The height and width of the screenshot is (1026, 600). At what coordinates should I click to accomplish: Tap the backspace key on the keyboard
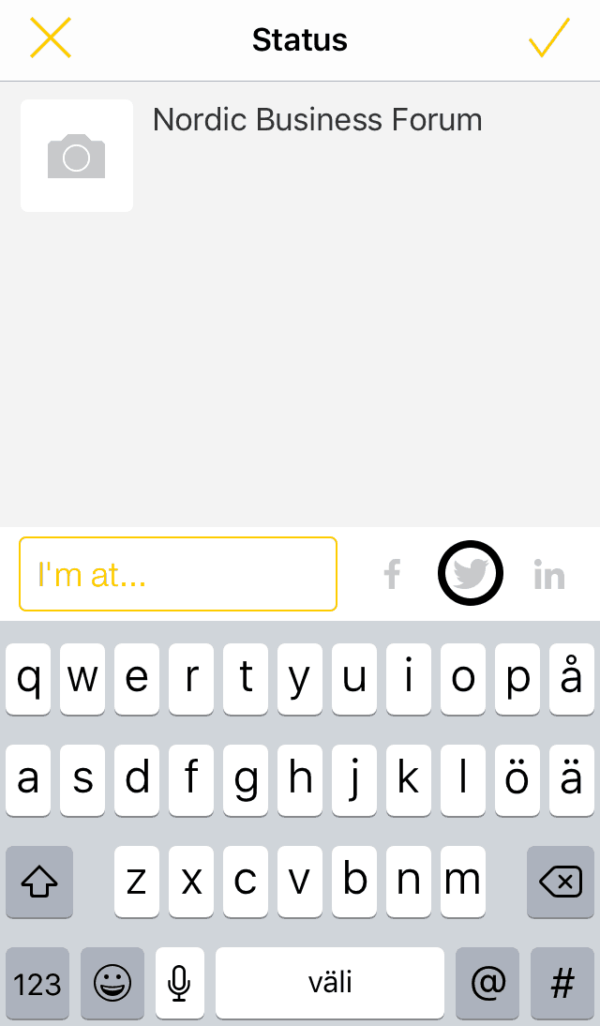point(561,881)
